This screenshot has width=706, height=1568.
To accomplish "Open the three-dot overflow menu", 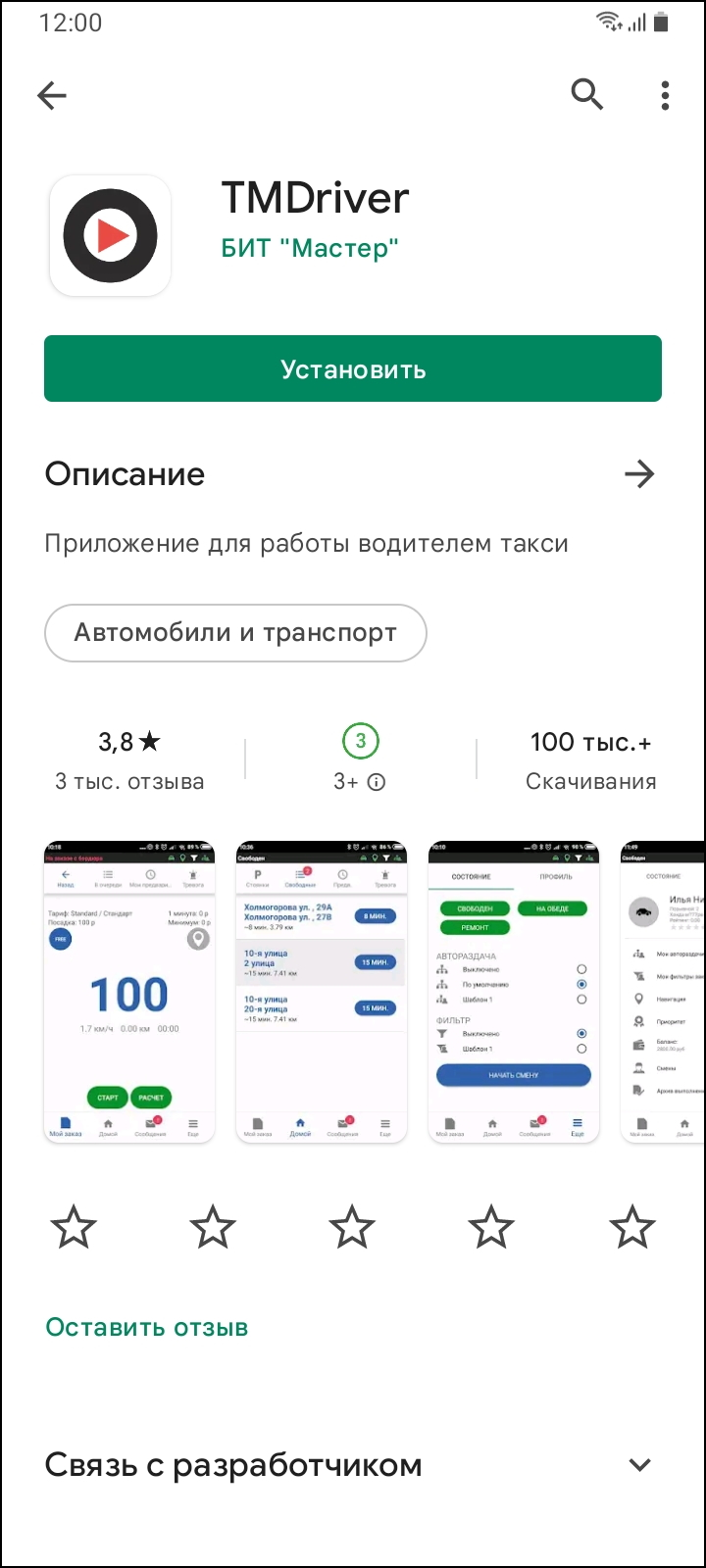I will pyautogui.click(x=665, y=95).
